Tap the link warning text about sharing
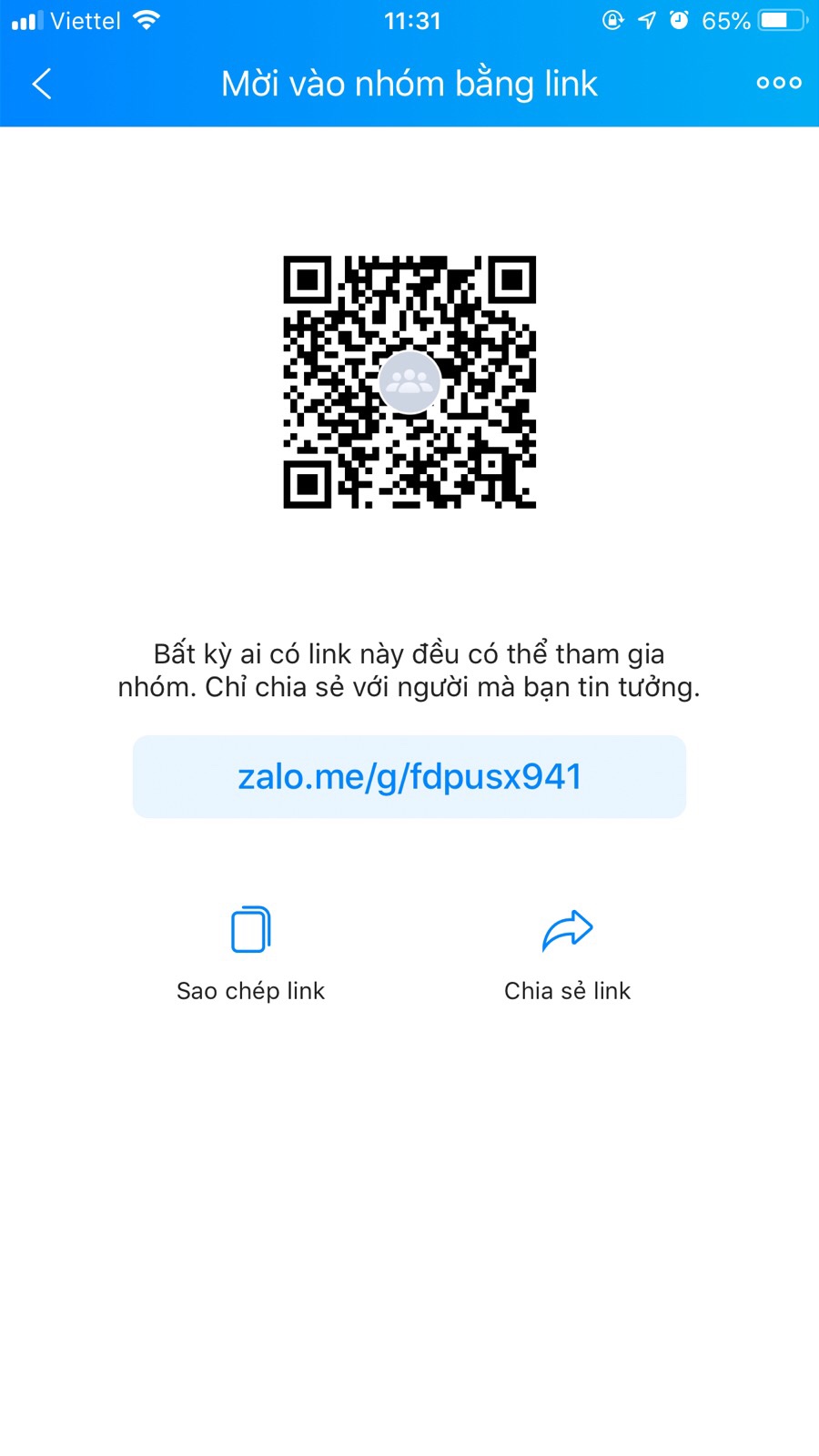 tap(409, 670)
